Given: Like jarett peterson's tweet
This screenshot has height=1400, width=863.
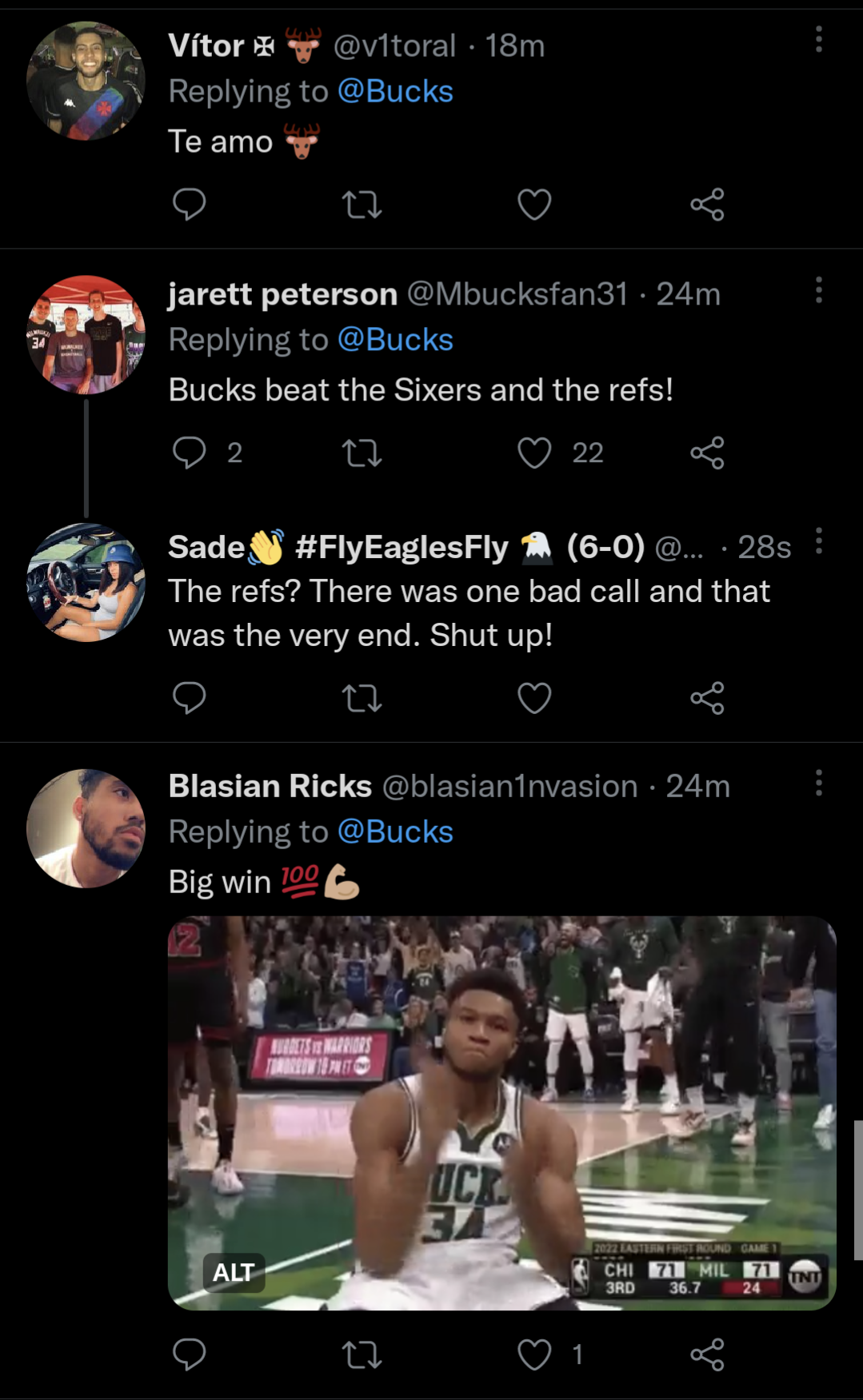Looking at the screenshot, I should tap(533, 455).
